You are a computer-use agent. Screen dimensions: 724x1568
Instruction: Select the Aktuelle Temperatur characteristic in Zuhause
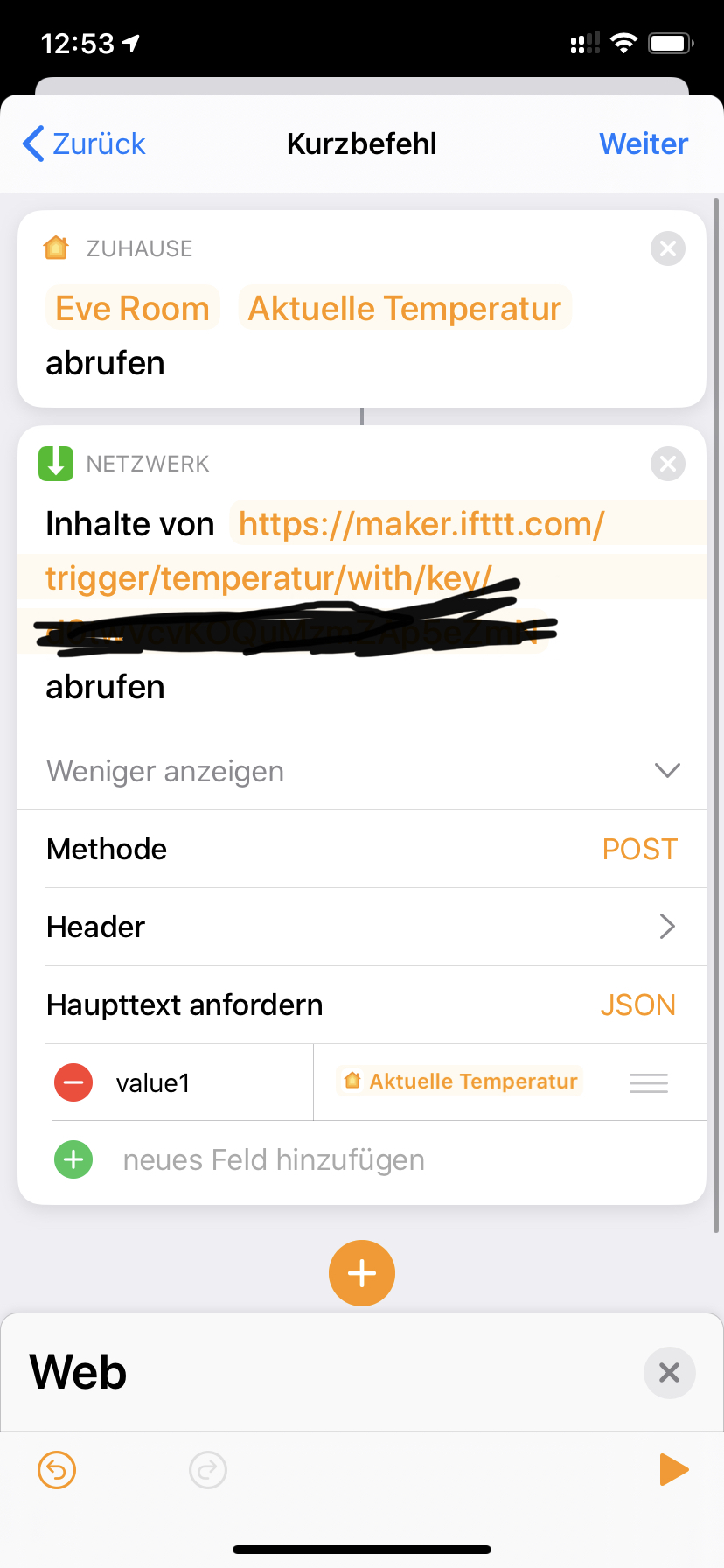(404, 309)
